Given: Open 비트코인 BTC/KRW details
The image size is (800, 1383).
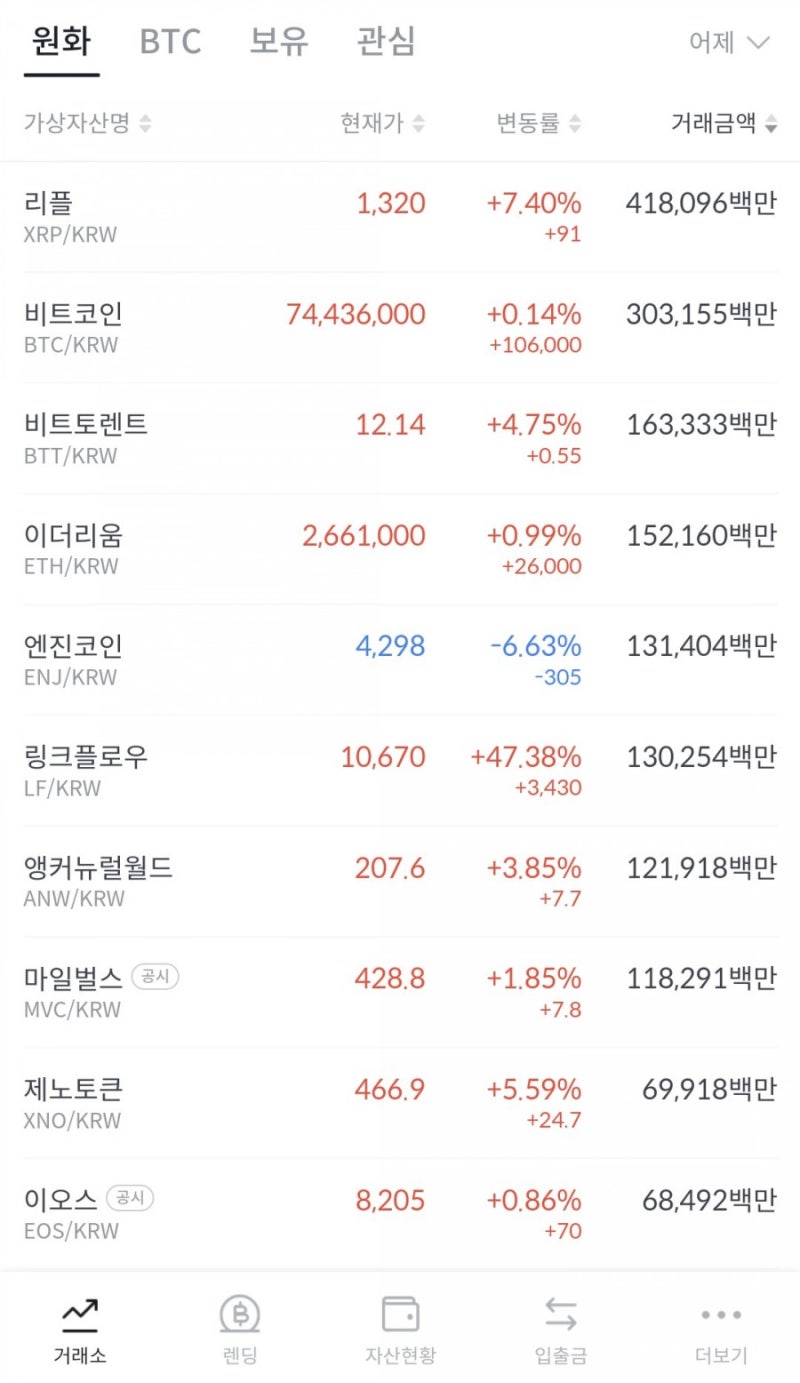Looking at the screenshot, I should tap(400, 325).
